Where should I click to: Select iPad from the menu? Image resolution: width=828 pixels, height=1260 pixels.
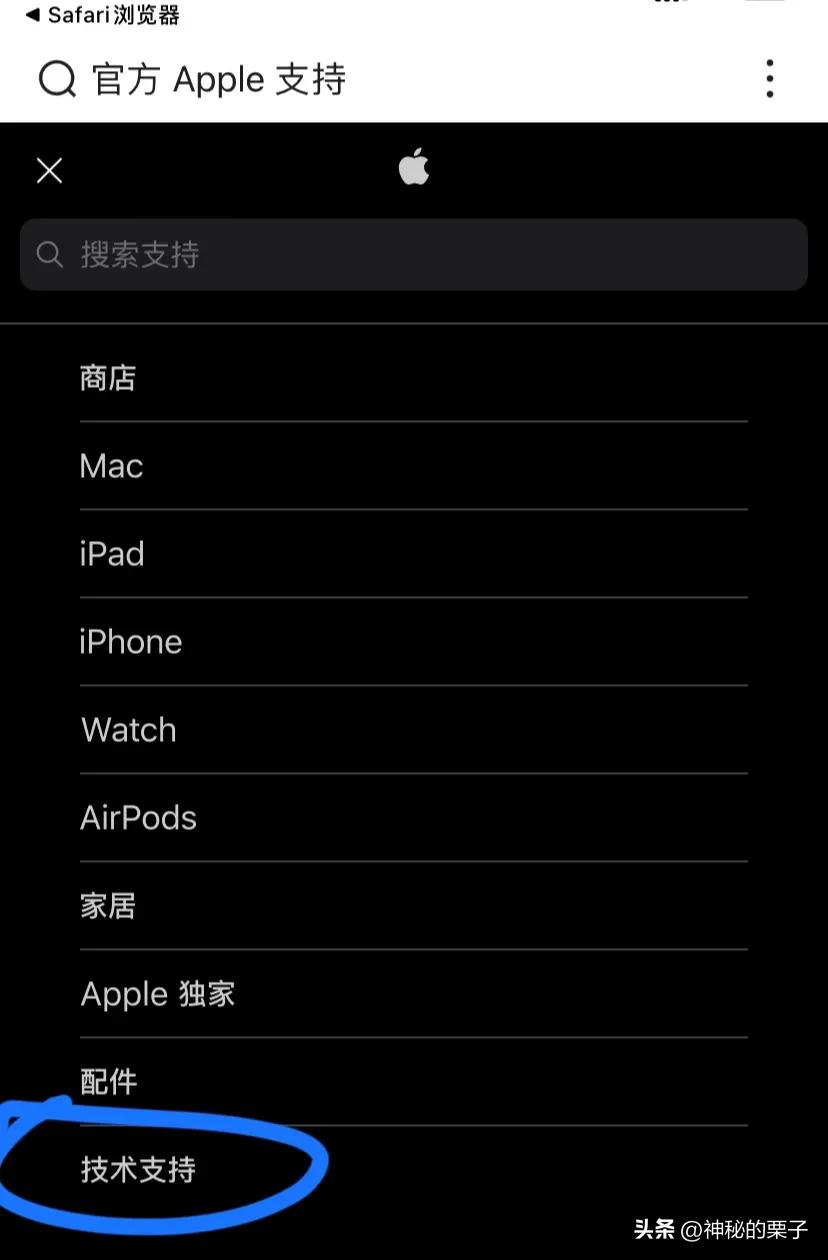point(112,554)
